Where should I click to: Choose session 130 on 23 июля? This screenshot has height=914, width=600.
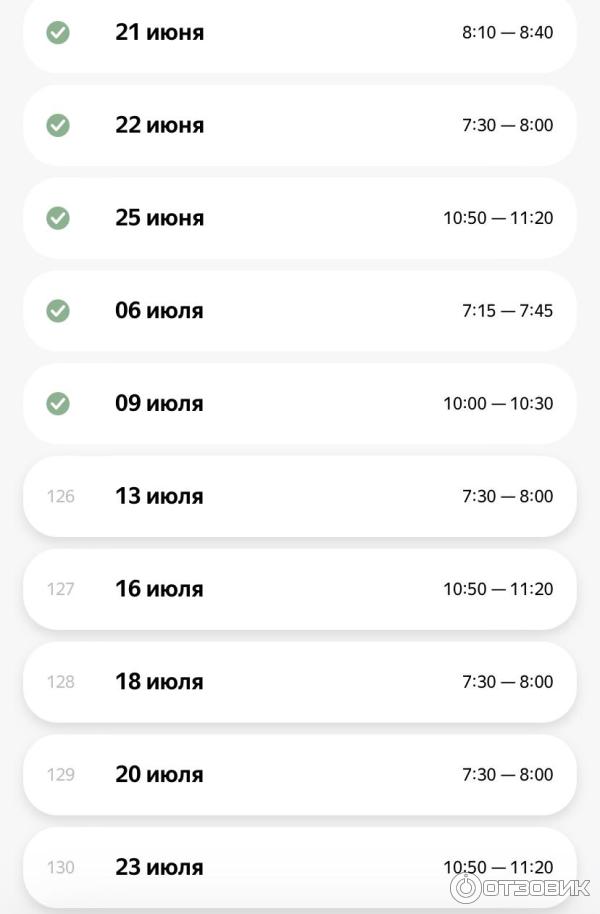300,866
